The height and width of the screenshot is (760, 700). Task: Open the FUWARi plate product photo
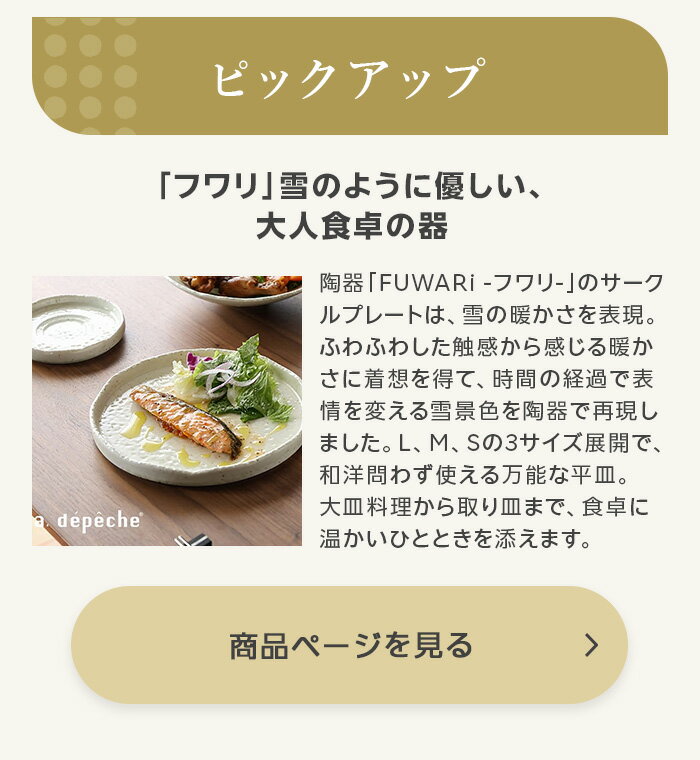[x=167, y=411]
